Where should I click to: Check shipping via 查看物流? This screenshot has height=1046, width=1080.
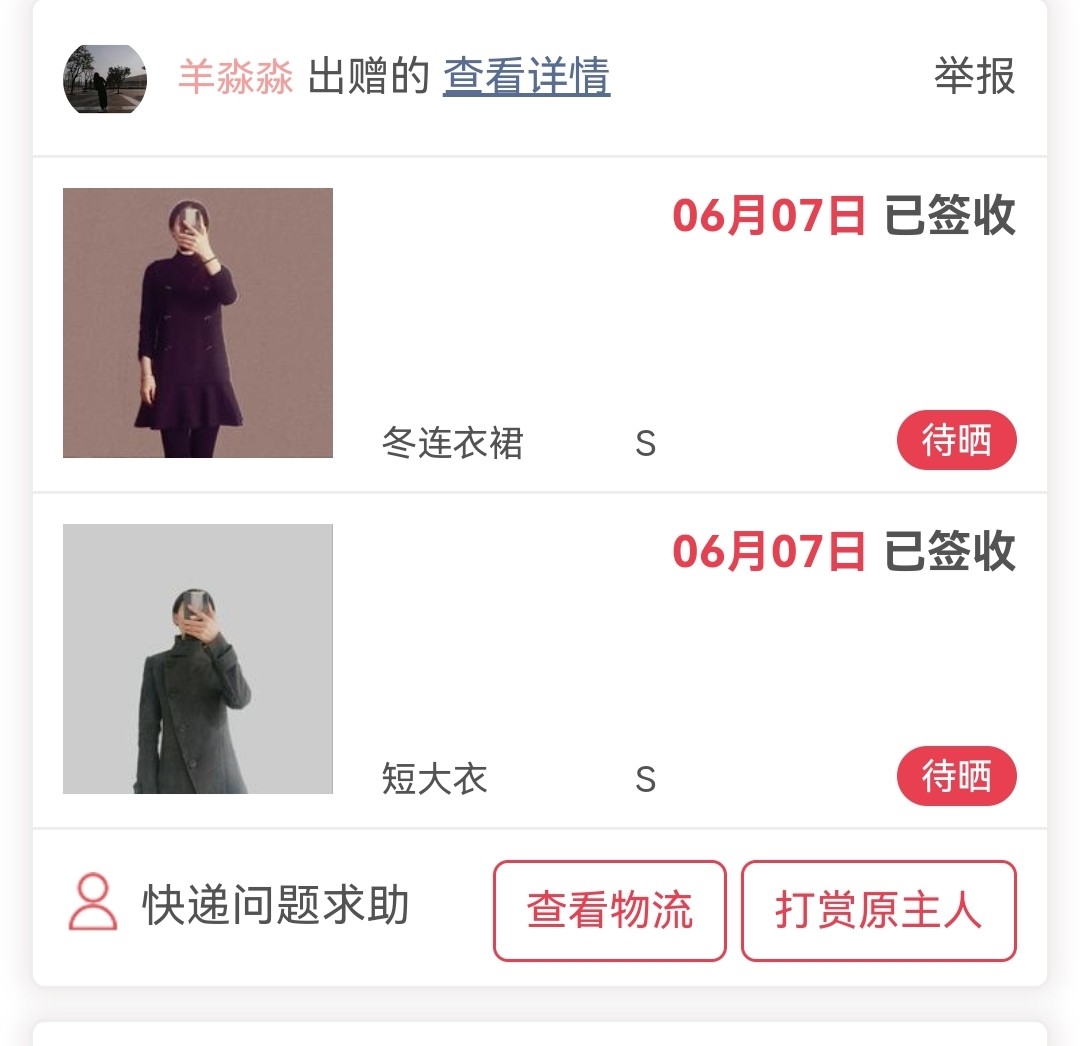(610, 911)
